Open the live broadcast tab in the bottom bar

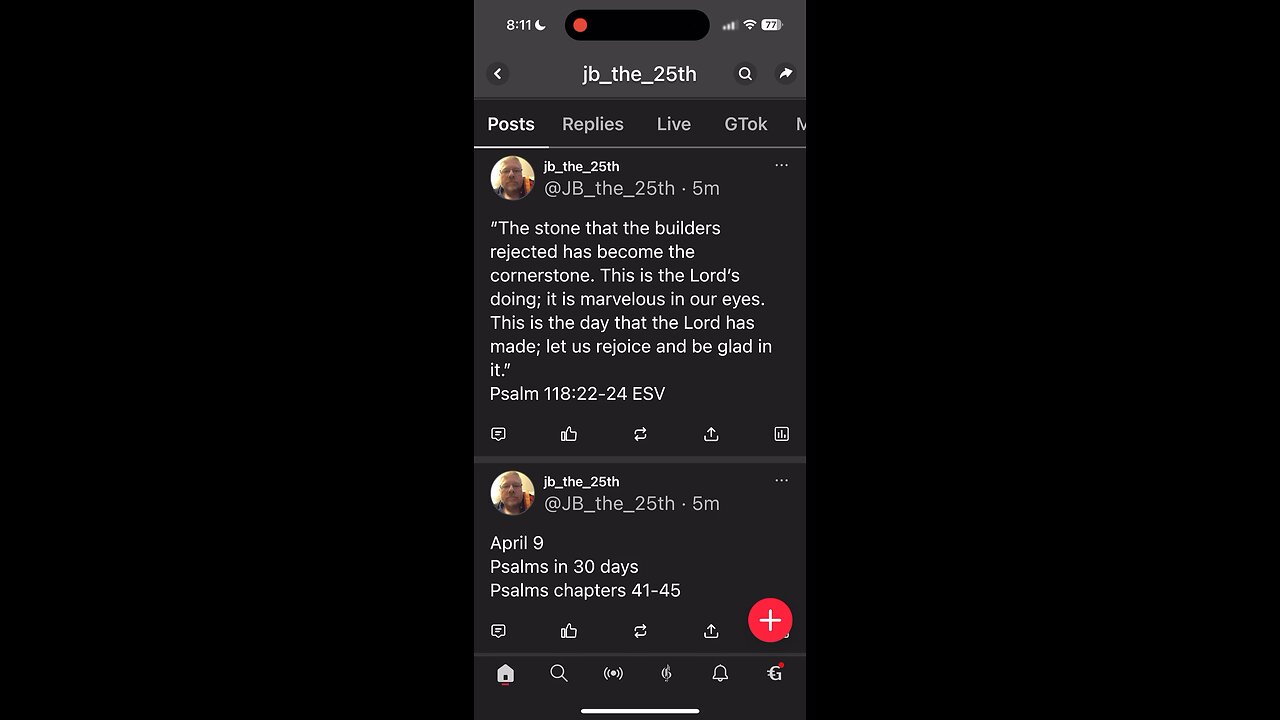[x=613, y=674]
